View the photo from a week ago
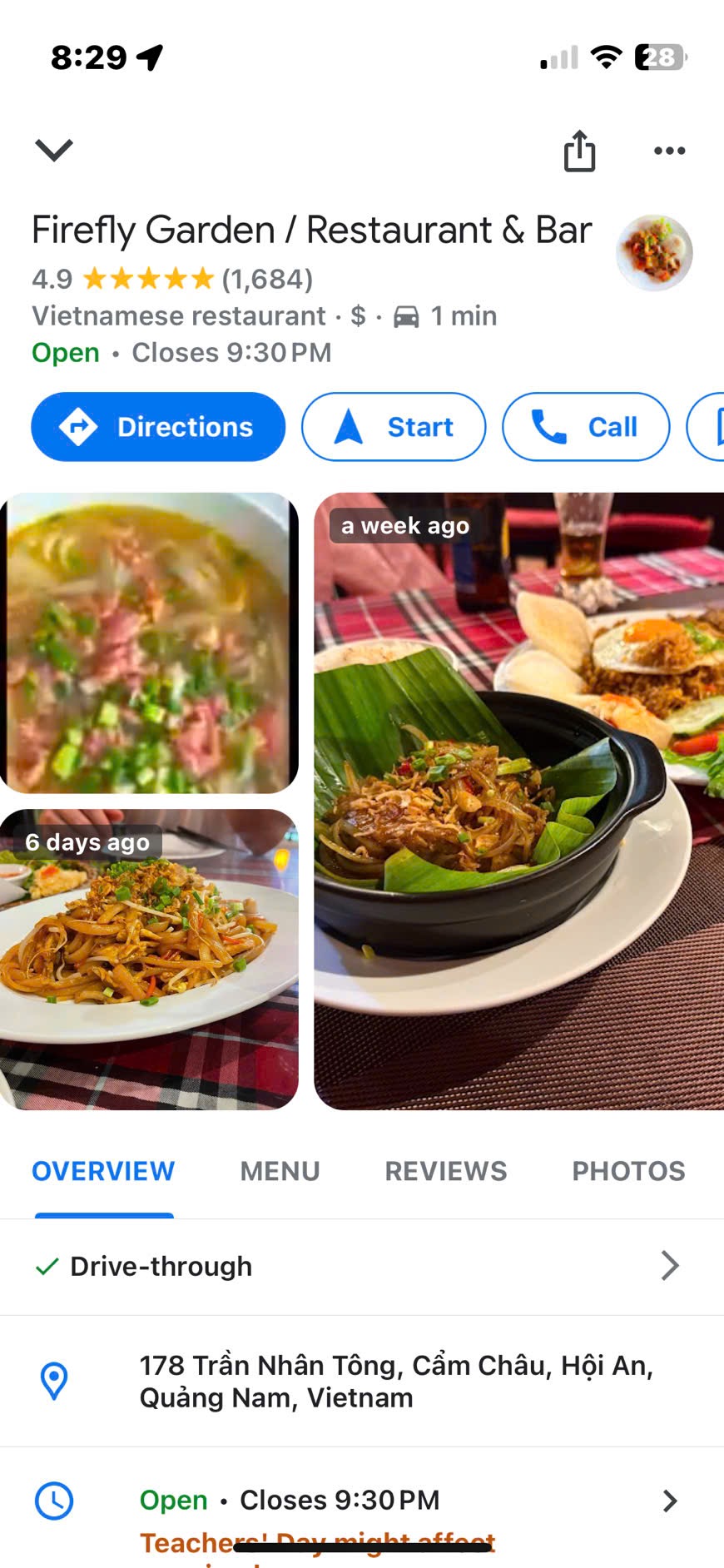This screenshot has height=1568, width=724. tap(518, 801)
